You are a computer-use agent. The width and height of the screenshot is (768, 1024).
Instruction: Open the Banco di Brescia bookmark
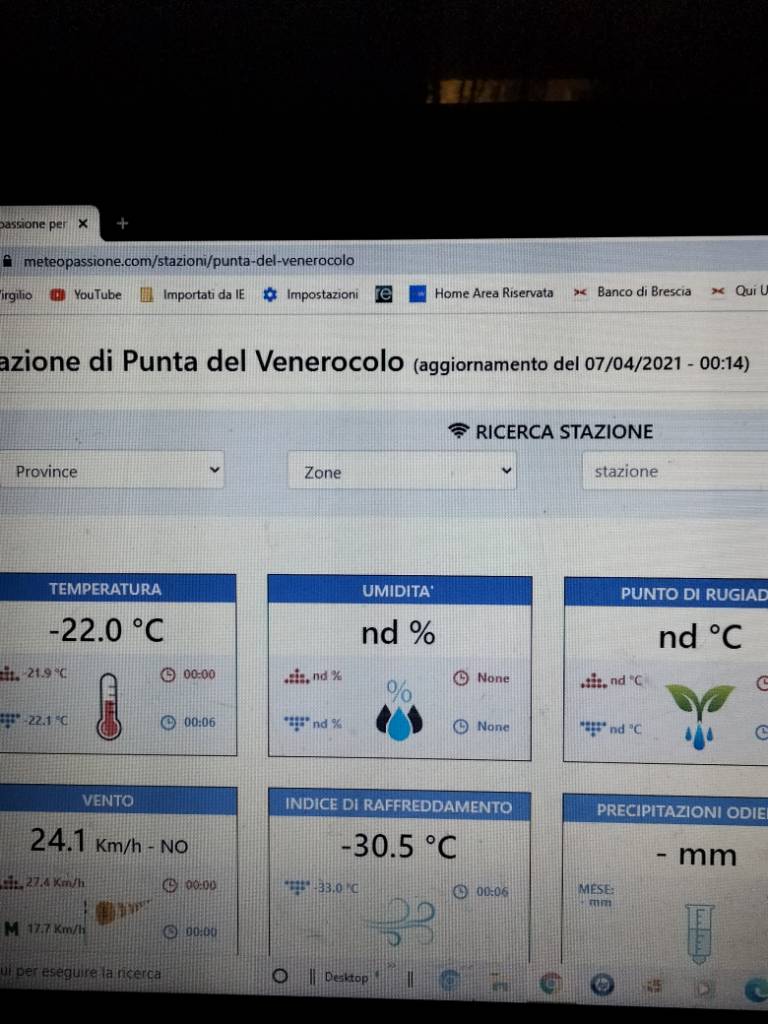coord(633,292)
